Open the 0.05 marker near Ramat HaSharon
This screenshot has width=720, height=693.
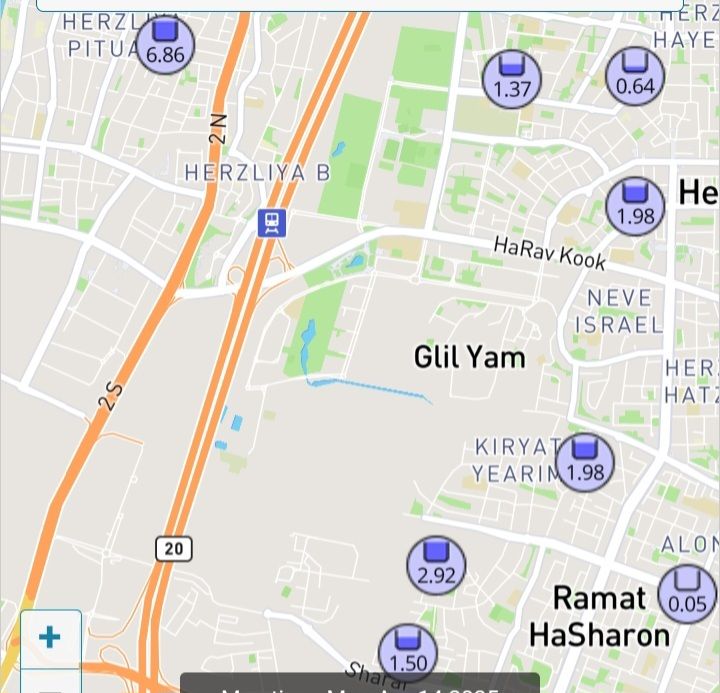687,594
